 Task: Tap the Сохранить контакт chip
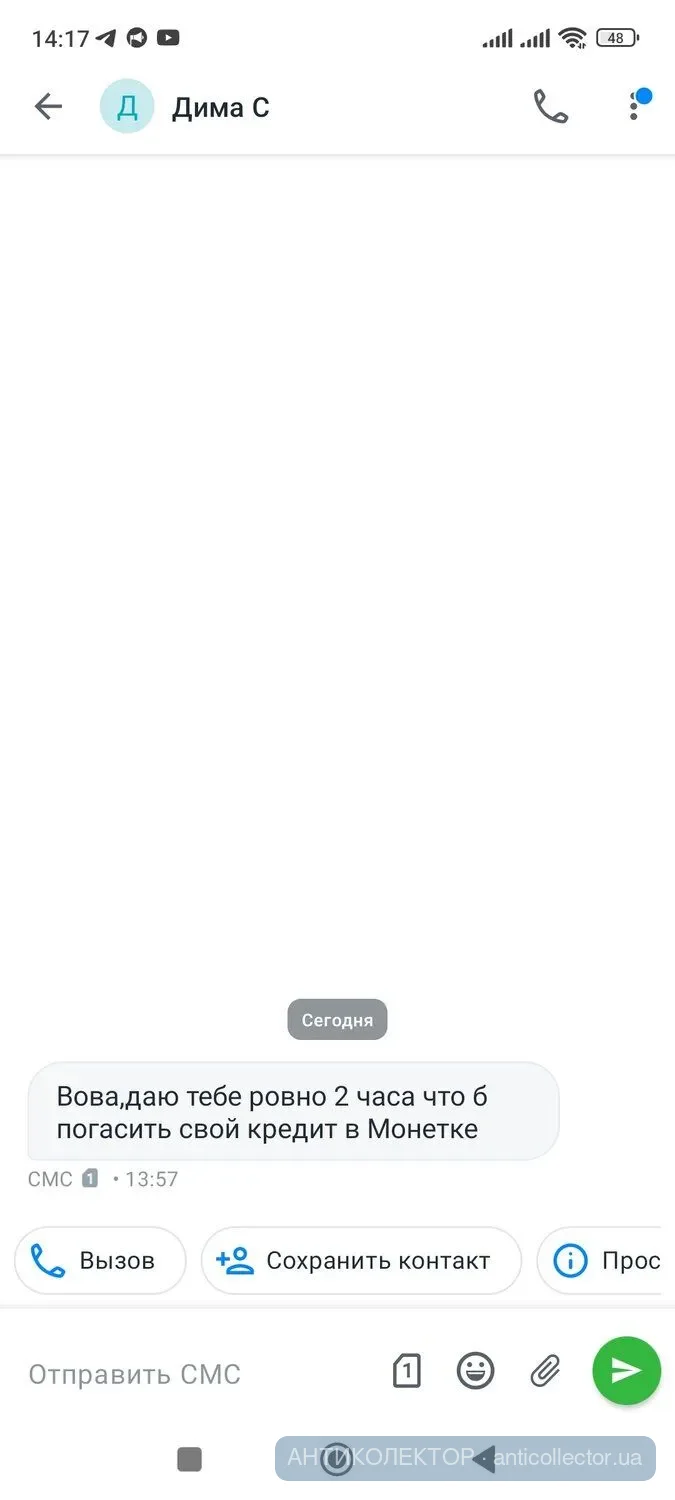coord(361,1261)
